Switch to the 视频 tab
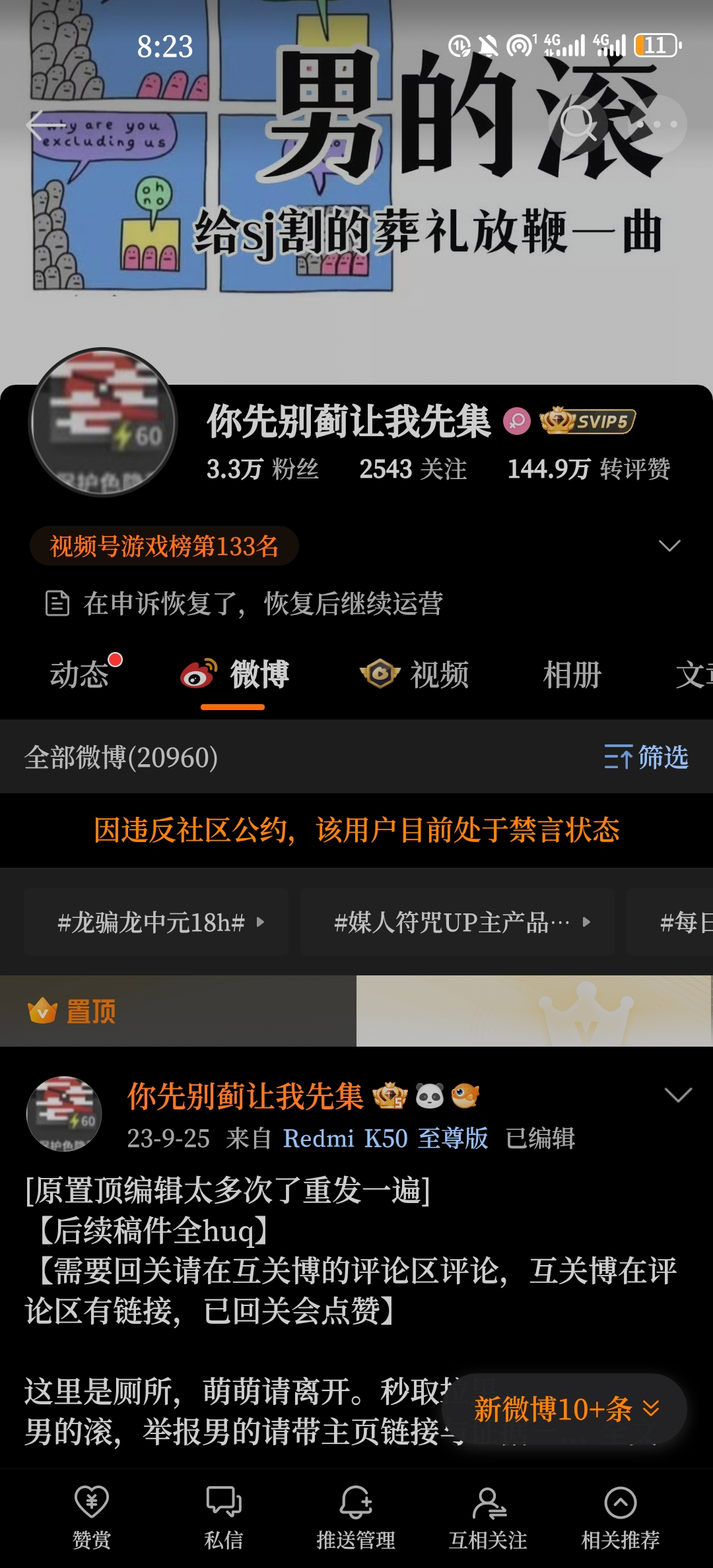Screen dimensions: 713x1568 415,674
